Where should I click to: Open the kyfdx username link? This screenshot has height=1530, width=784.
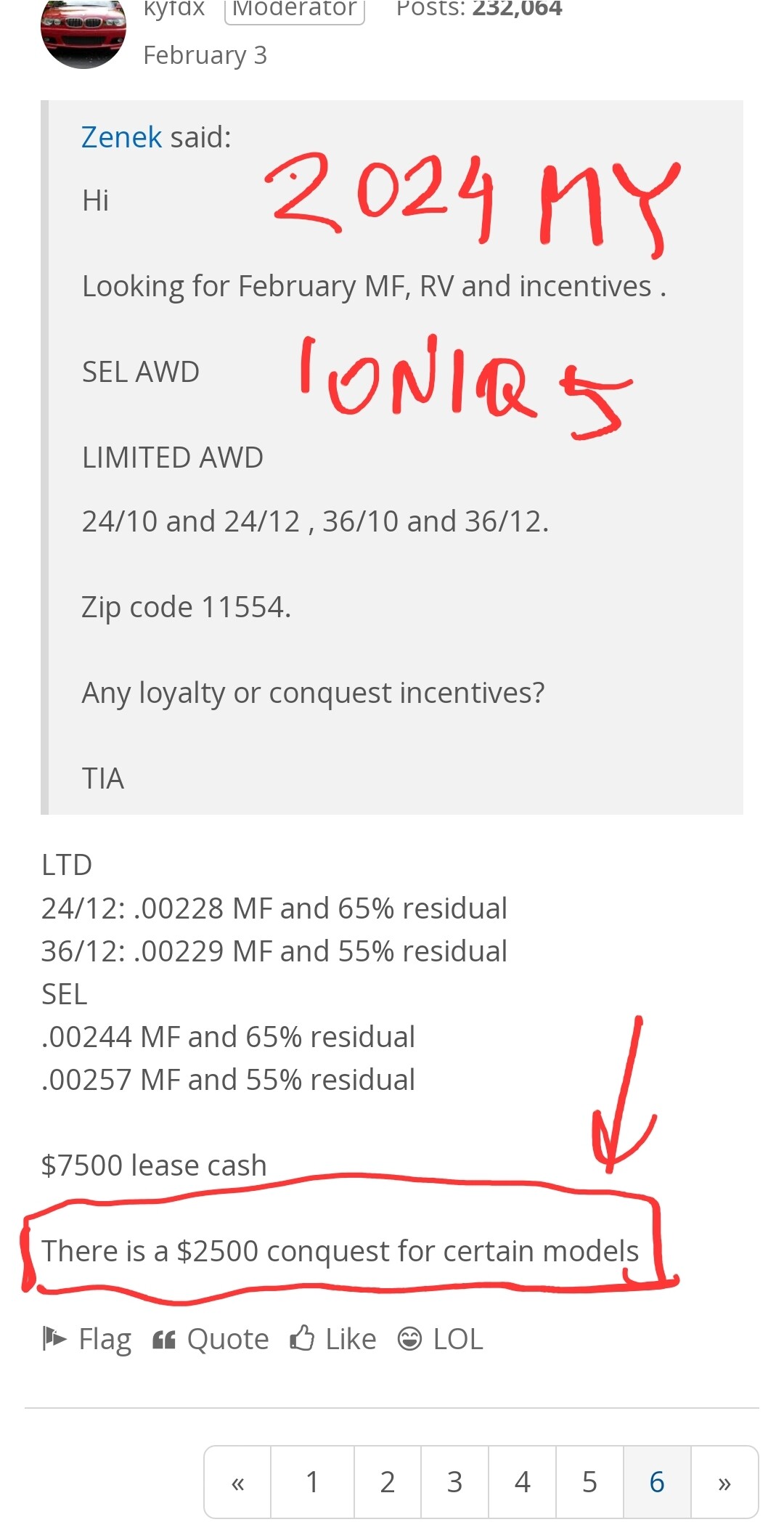(x=174, y=9)
